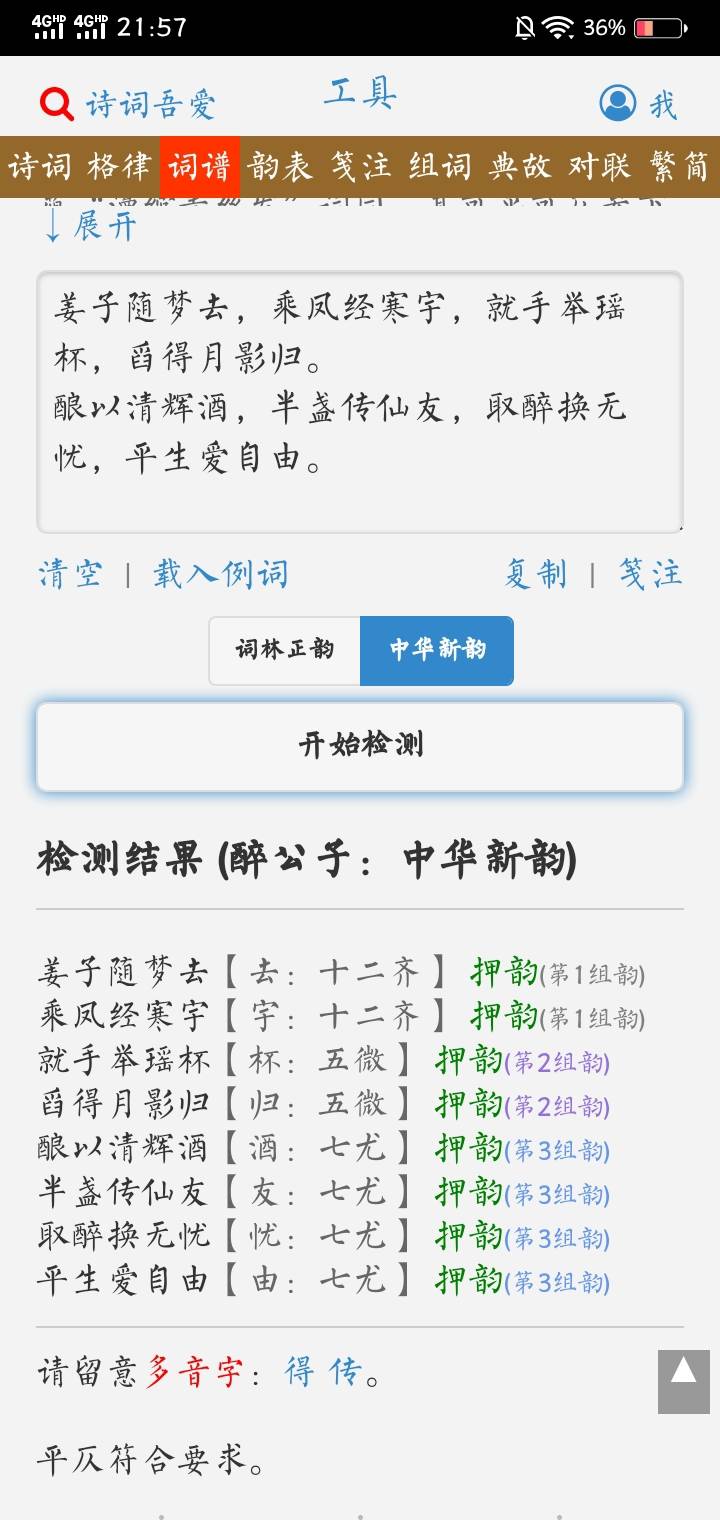
Task: Expand the description with 展开
Action: click(x=90, y=225)
